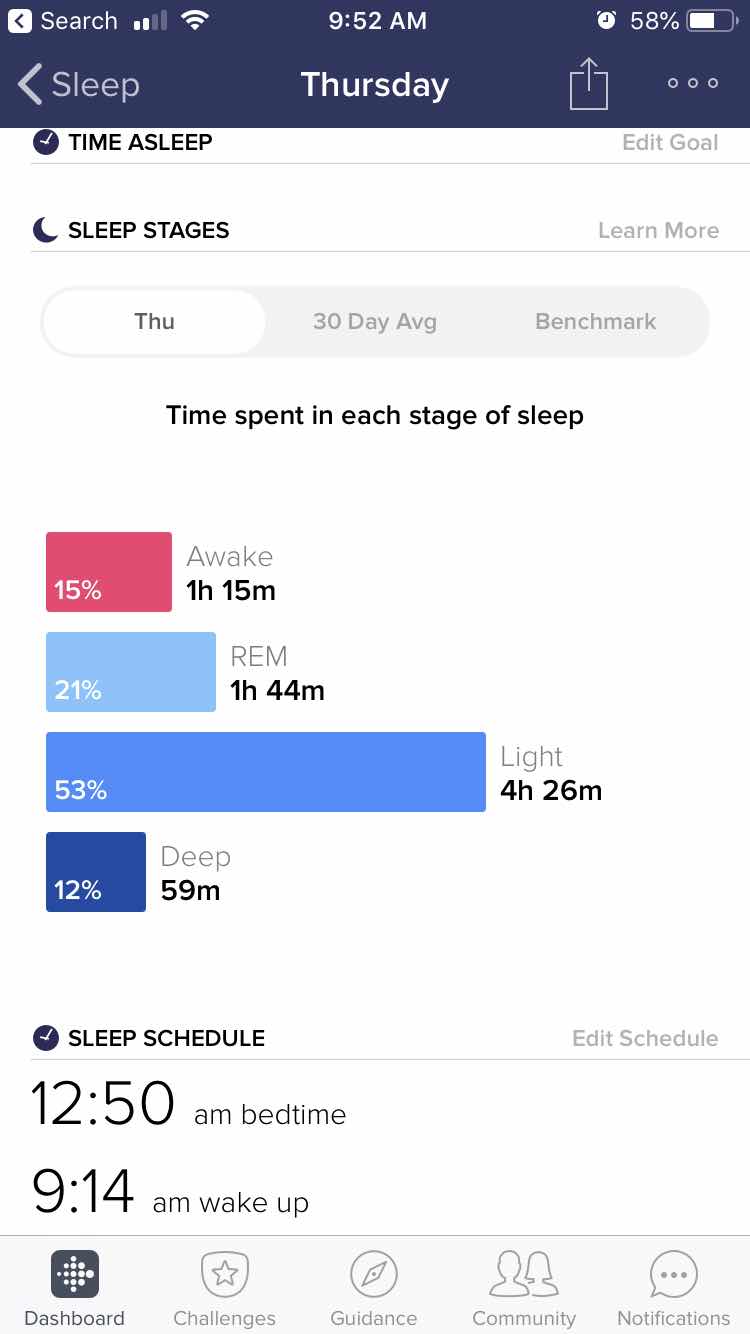
Task: Go to the Challenges tab
Action: click(x=225, y=1288)
